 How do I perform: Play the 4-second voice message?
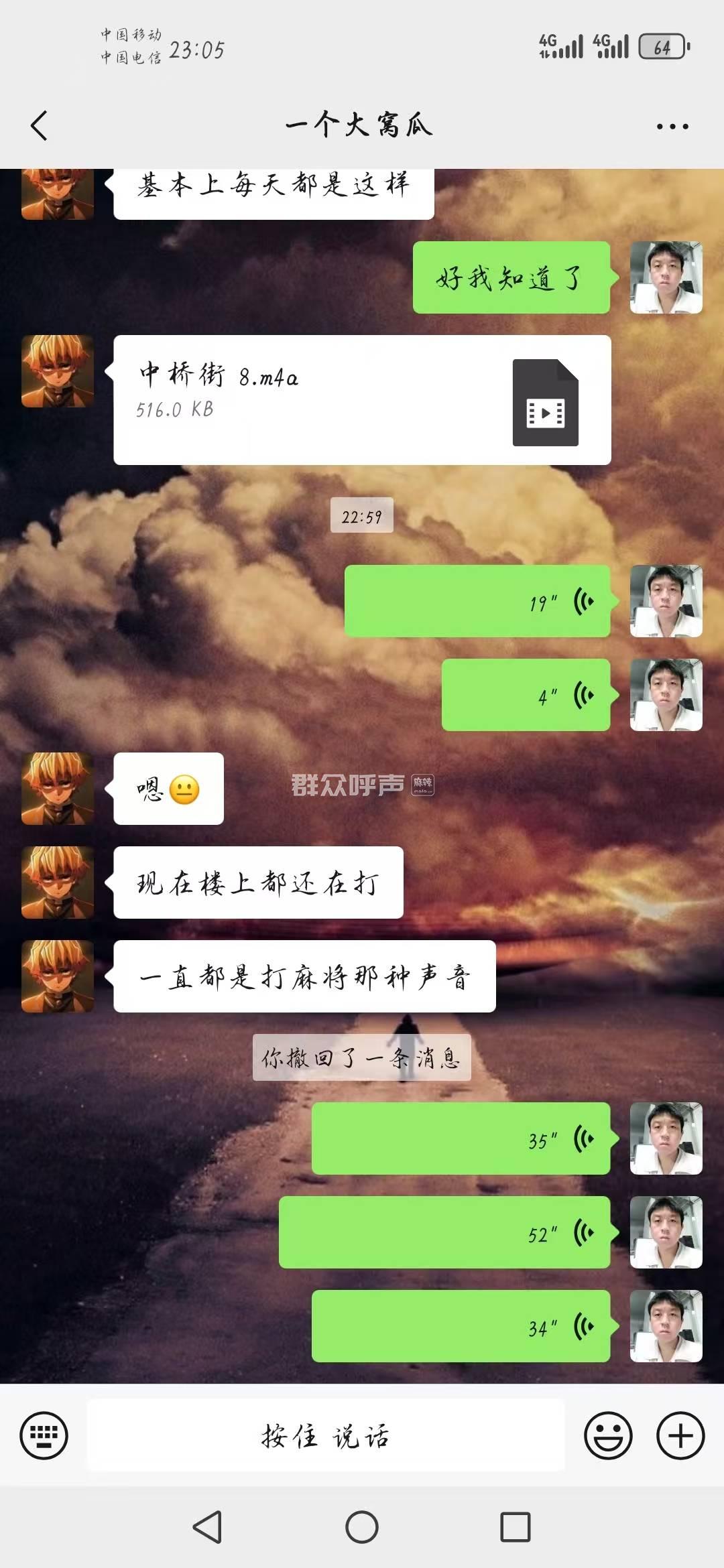click(x=526, y=695)
